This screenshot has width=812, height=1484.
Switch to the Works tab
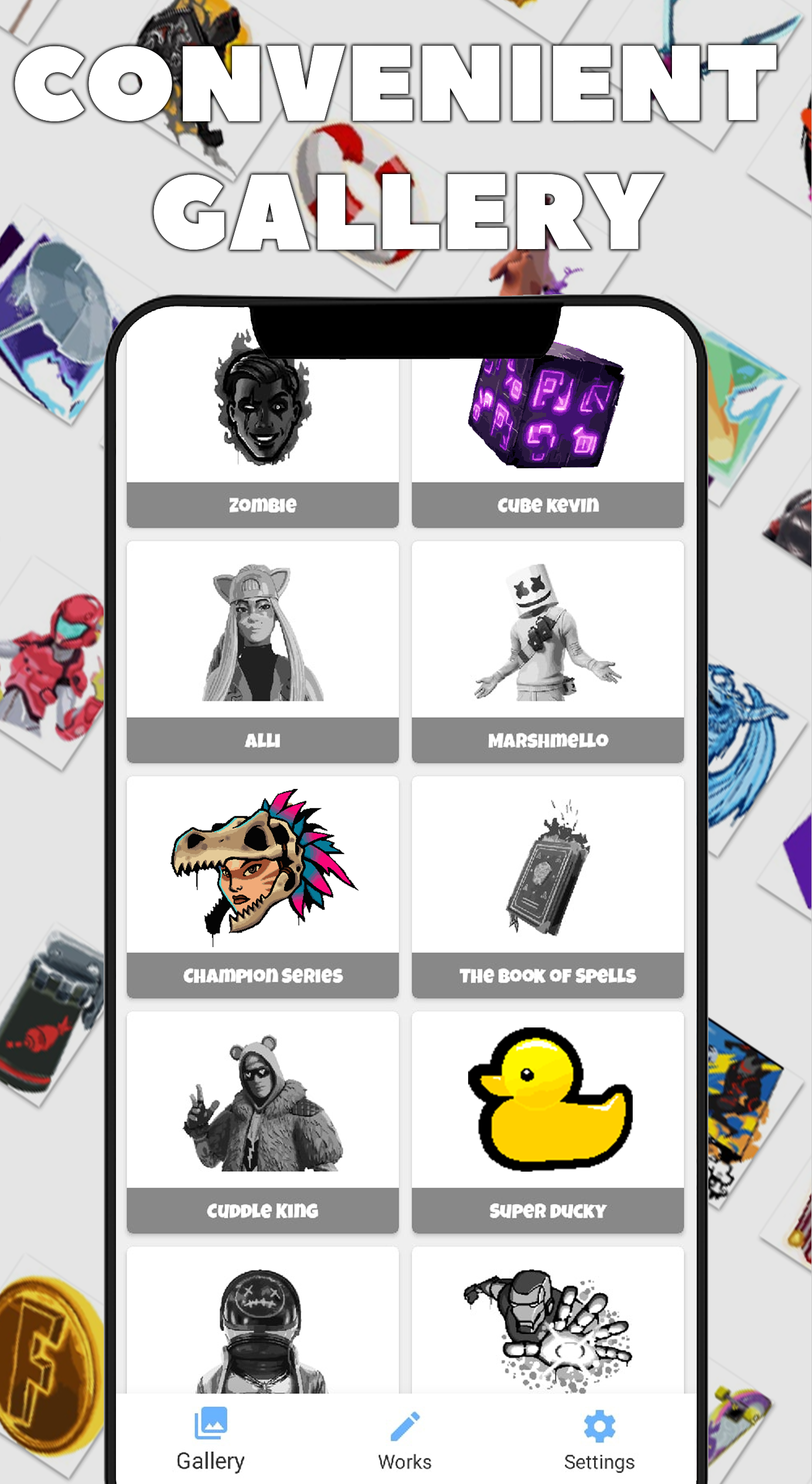click(406, 1442)
